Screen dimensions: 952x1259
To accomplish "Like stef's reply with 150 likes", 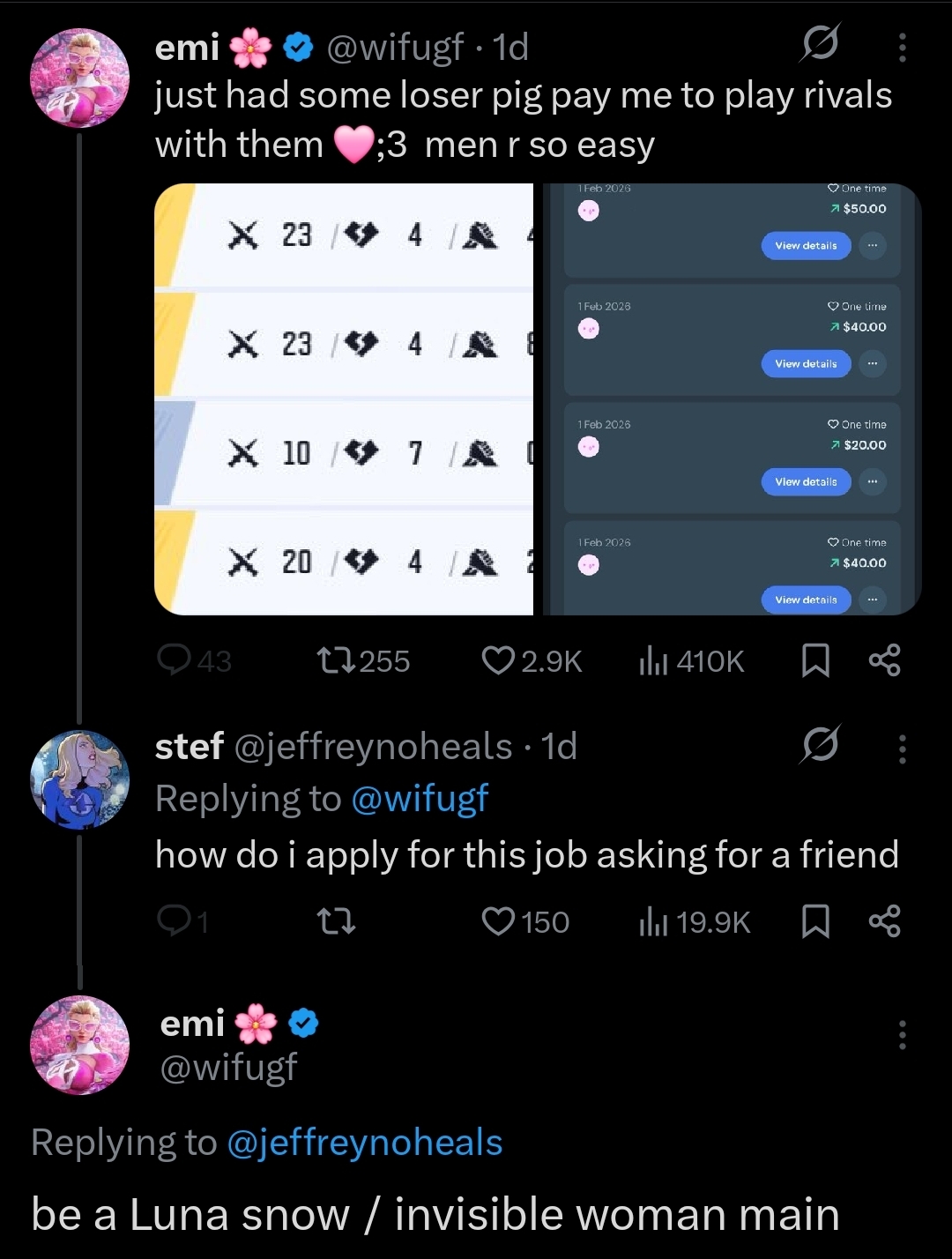I will (x=525, y=921).
